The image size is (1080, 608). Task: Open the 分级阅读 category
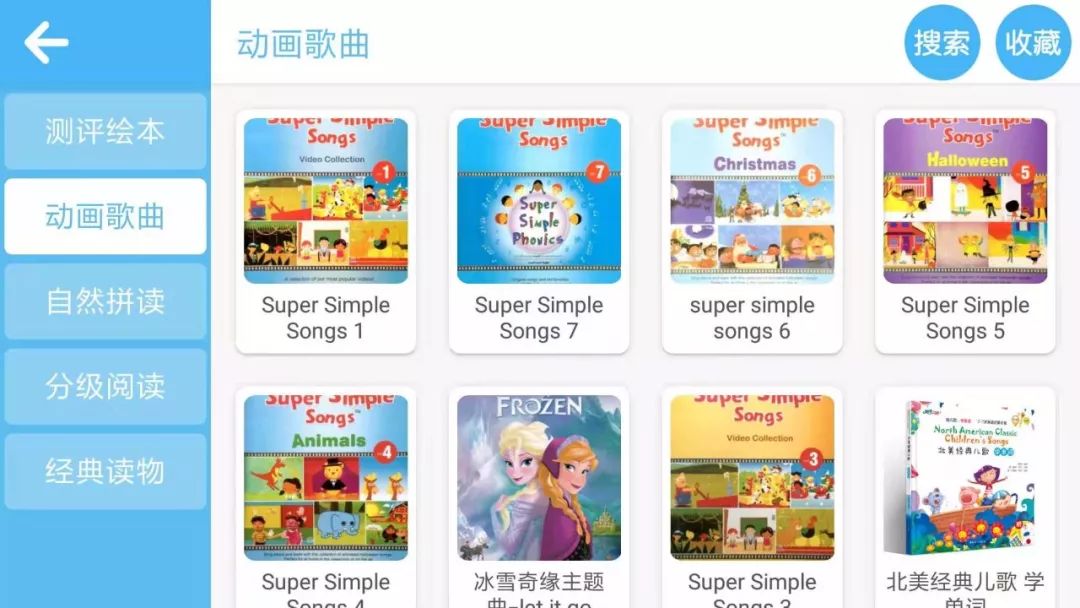(105, 386)
